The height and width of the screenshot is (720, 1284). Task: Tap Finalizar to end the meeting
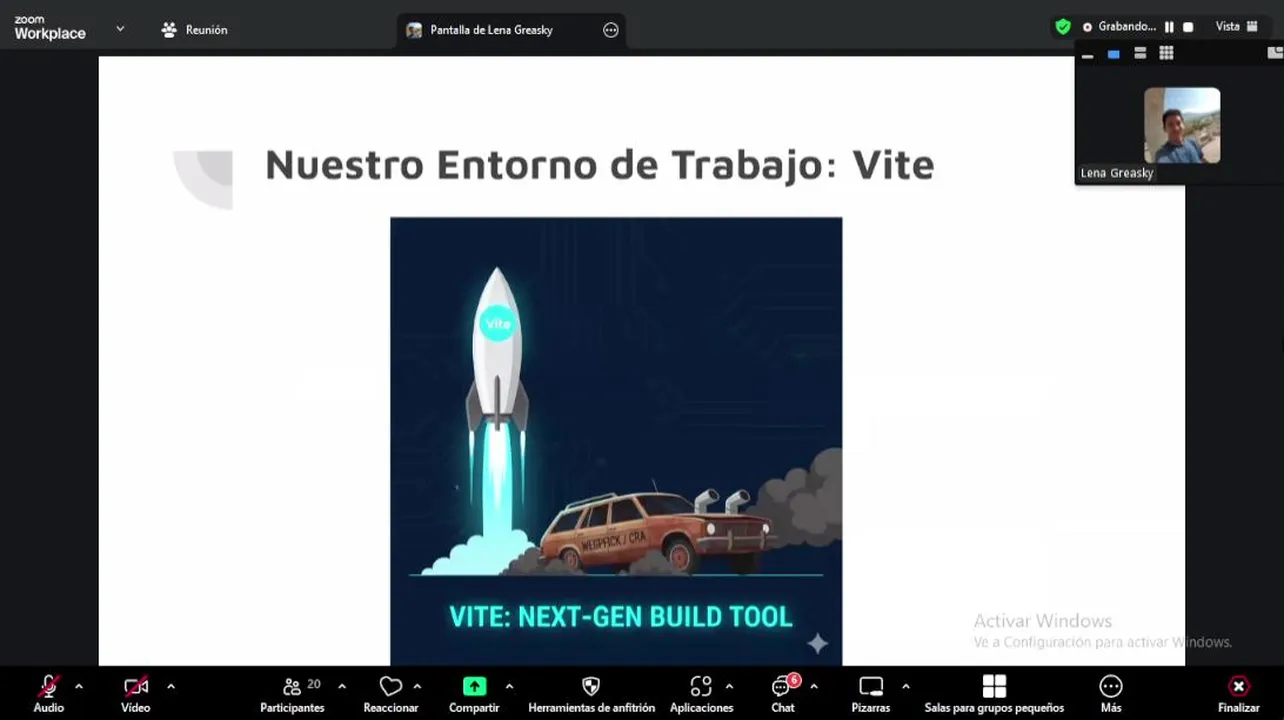tap(1238, 693)
